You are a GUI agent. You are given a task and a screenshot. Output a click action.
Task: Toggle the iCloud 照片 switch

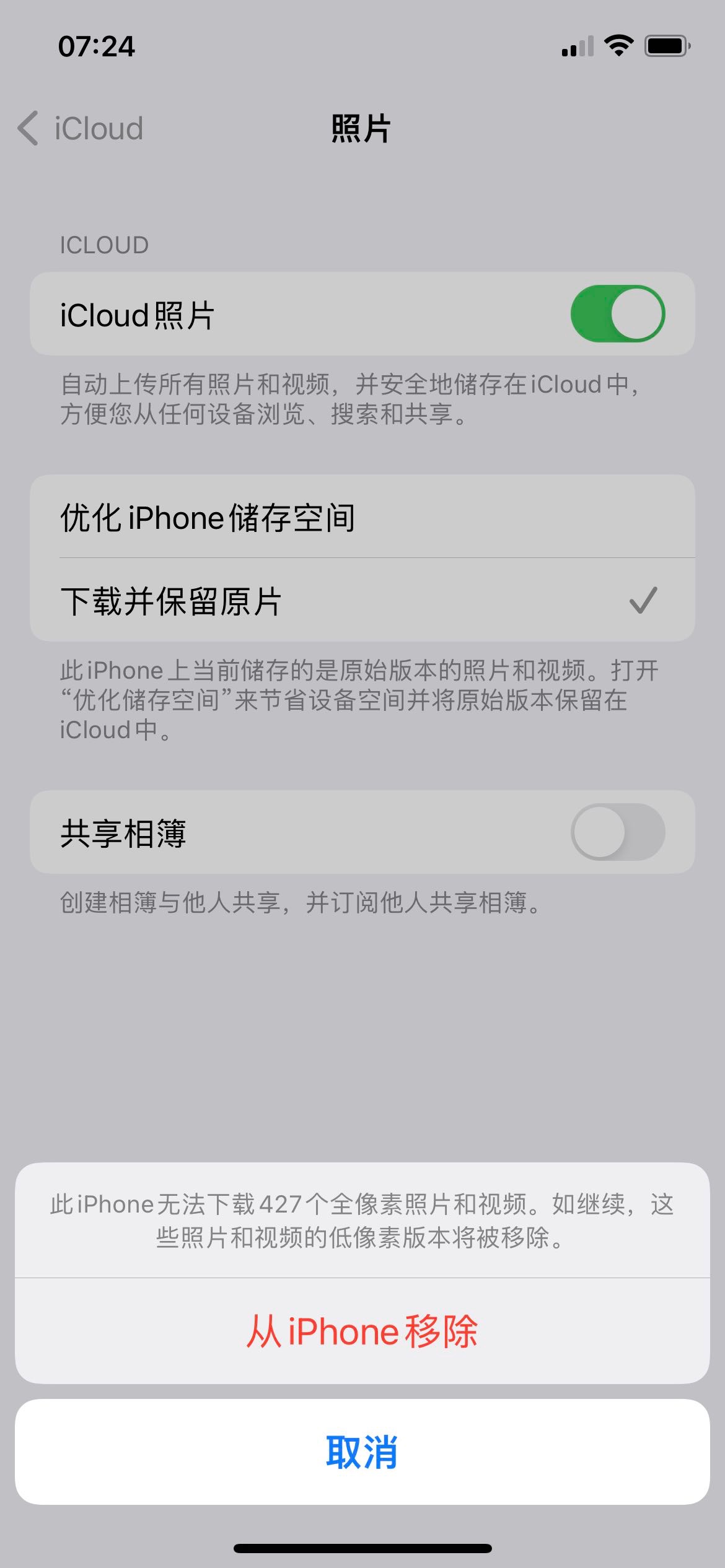tap(617, 314)
